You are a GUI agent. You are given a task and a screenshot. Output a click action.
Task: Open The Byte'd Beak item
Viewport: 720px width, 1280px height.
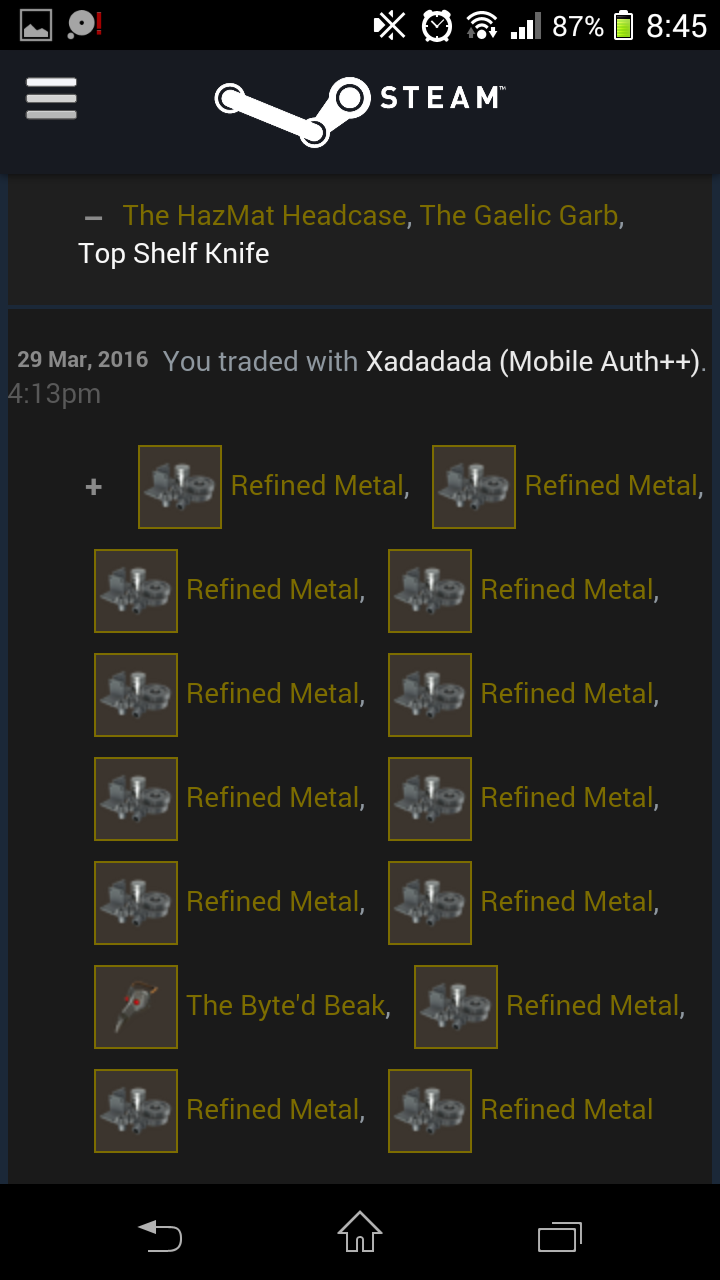286,1005
